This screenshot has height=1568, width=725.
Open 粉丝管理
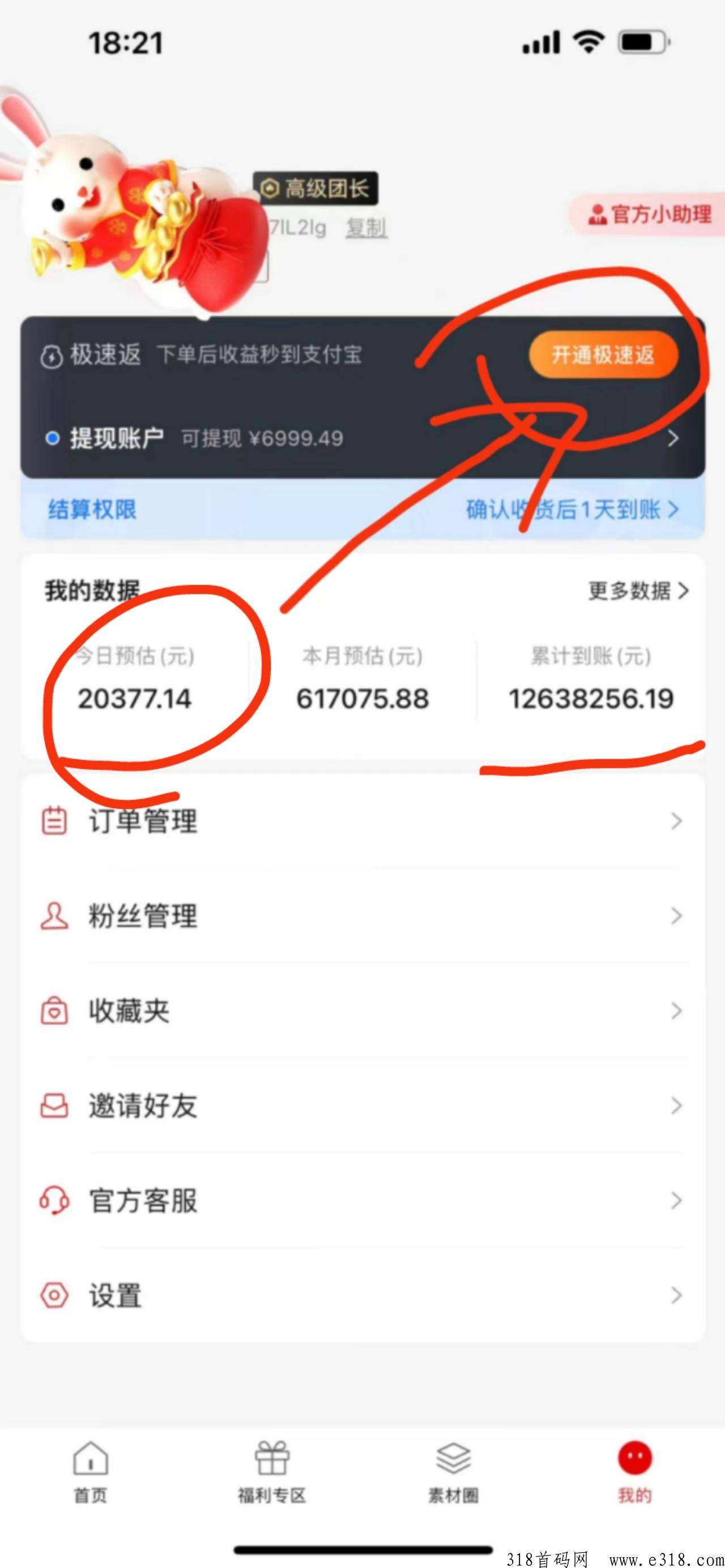[x=362, y=916]
